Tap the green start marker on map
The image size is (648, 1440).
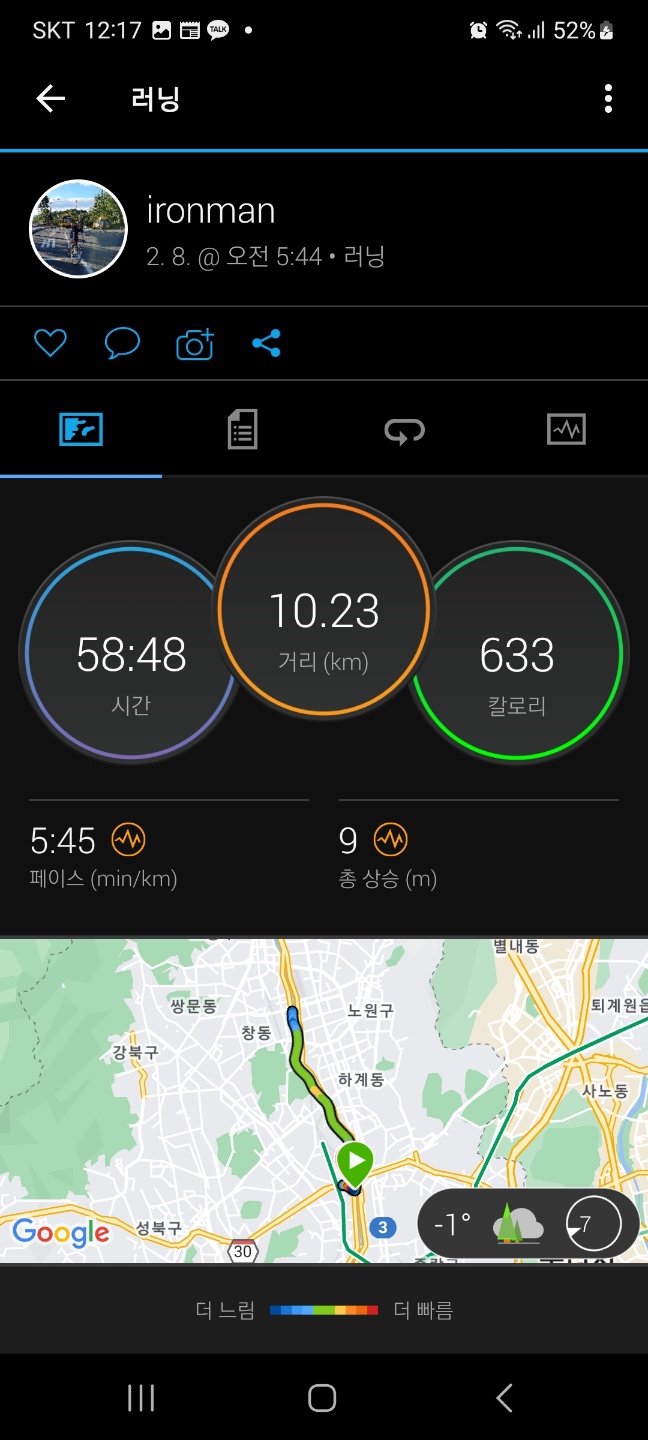(354, 1161)
